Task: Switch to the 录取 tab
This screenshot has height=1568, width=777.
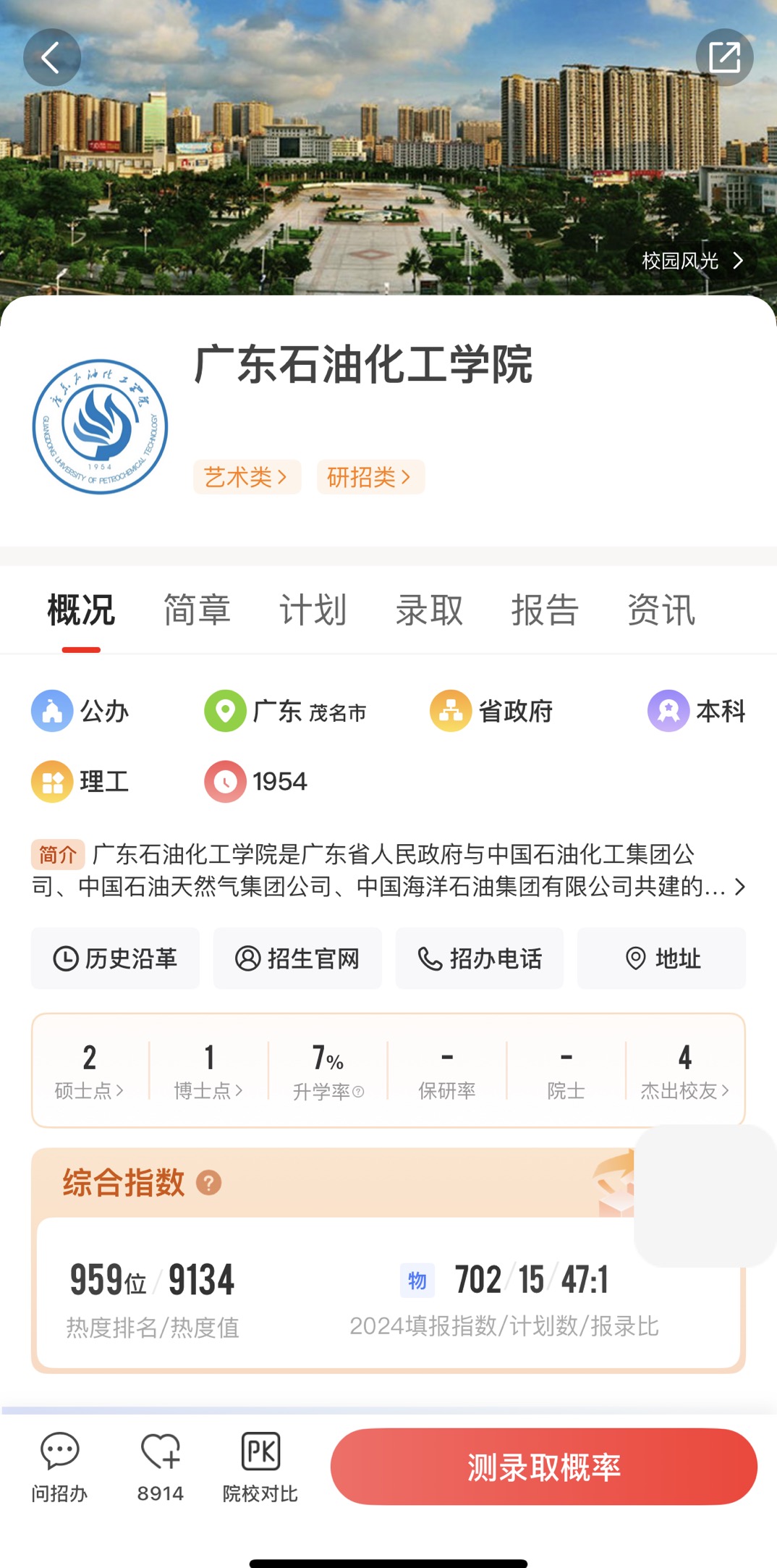Action: [429, 610]
